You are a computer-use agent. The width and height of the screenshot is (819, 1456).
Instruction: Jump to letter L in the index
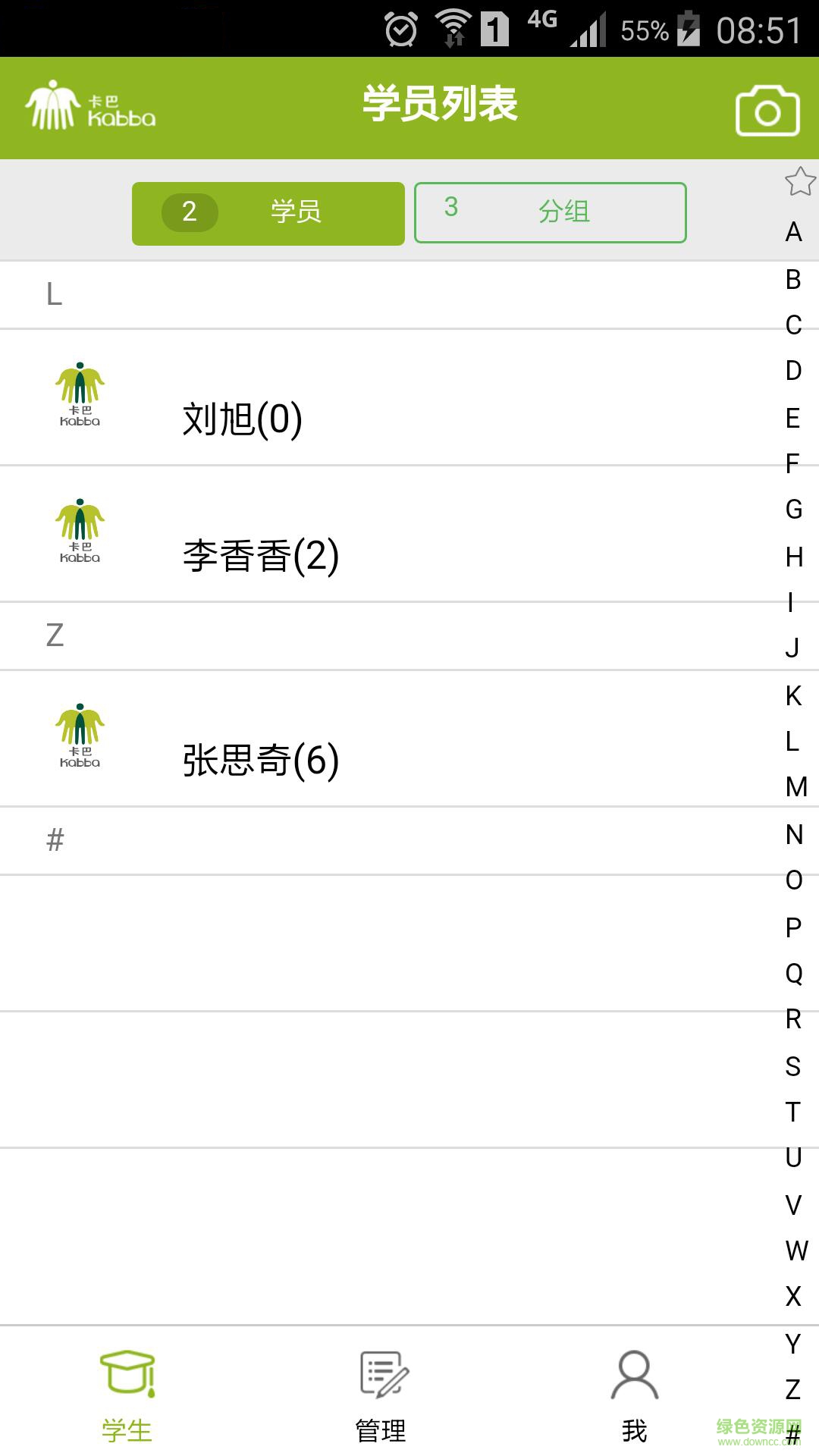coord(792,739)
